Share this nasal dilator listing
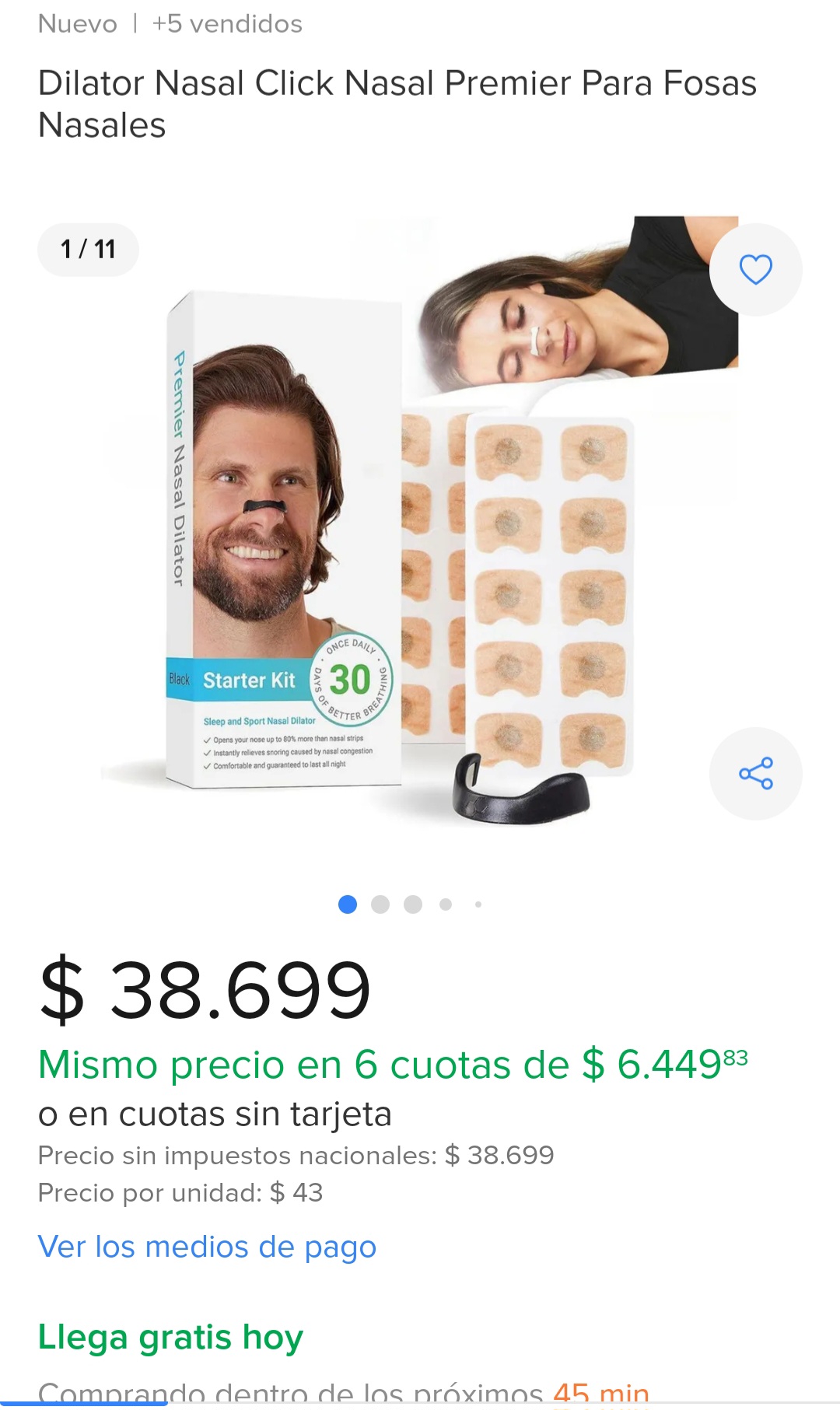840x1410 pixels. tap(755, 773)
